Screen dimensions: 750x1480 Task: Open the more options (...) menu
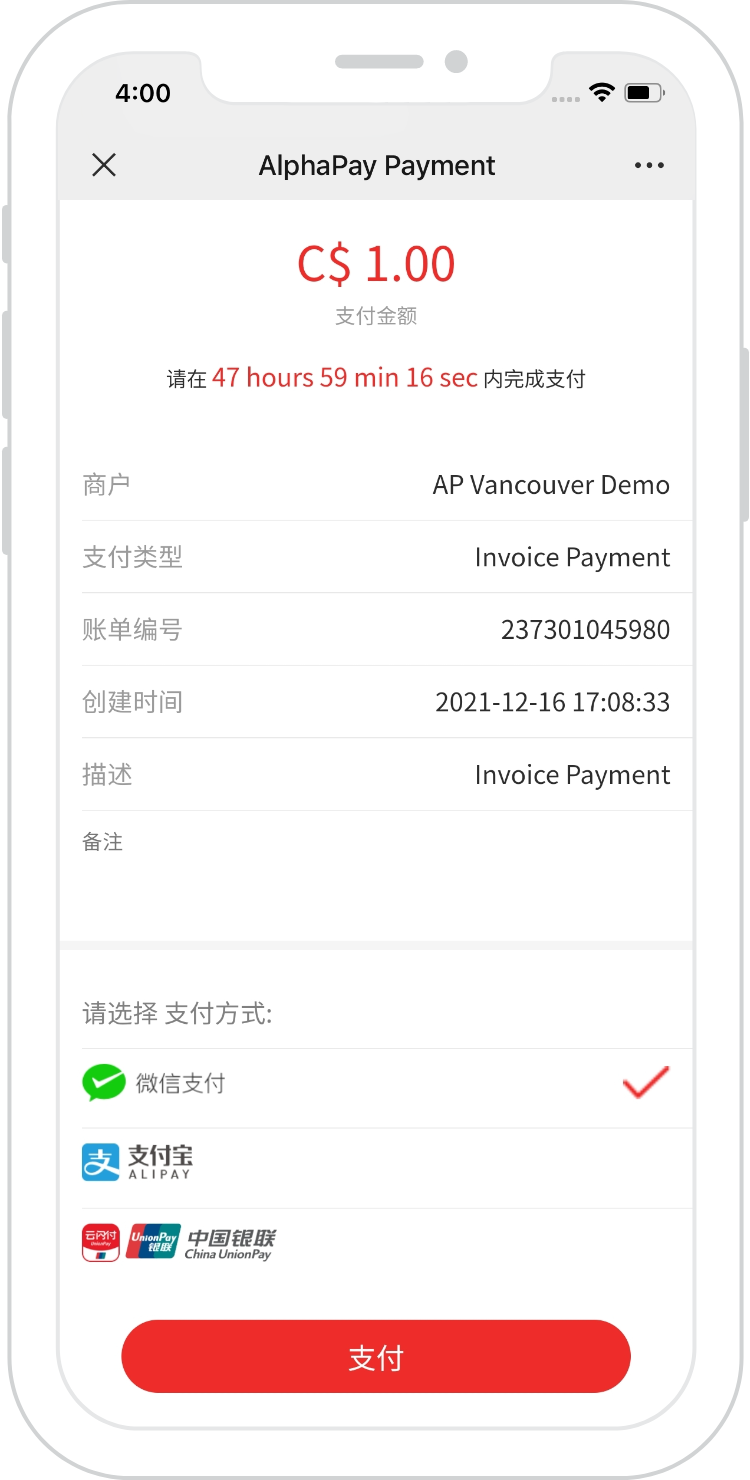pyautogui.click(x=649, y=165)
